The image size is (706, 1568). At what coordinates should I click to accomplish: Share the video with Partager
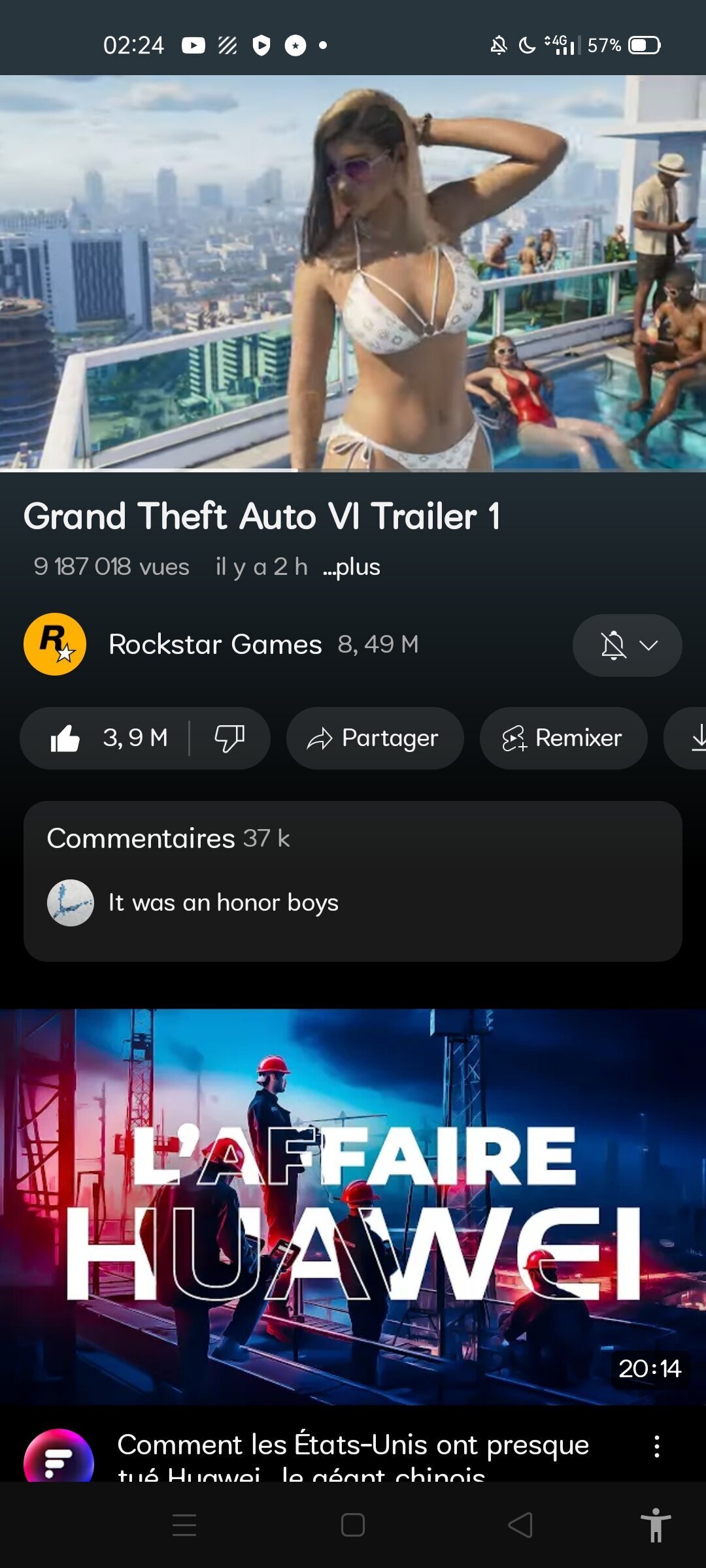point(375,738)
